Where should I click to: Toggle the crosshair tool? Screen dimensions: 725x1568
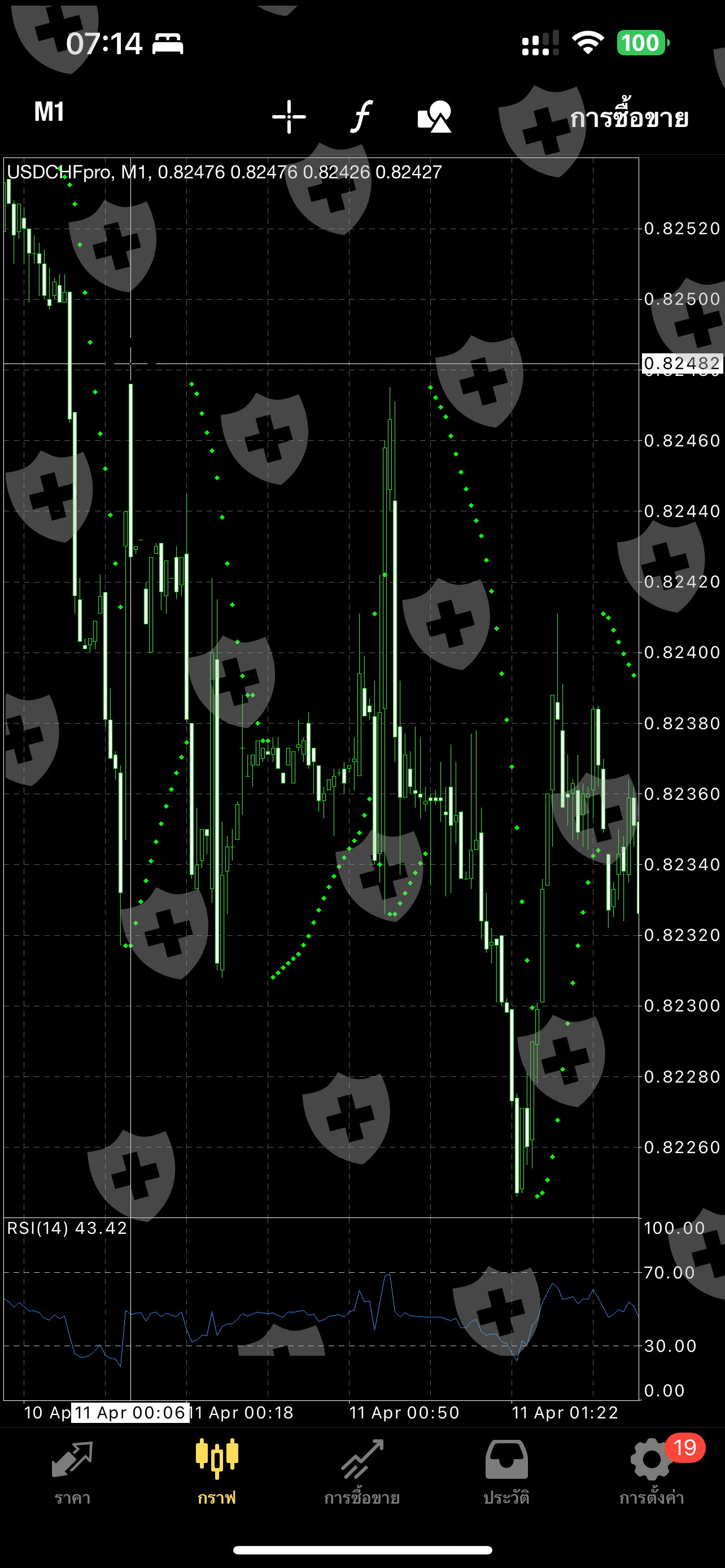click(x=289, y=116)
